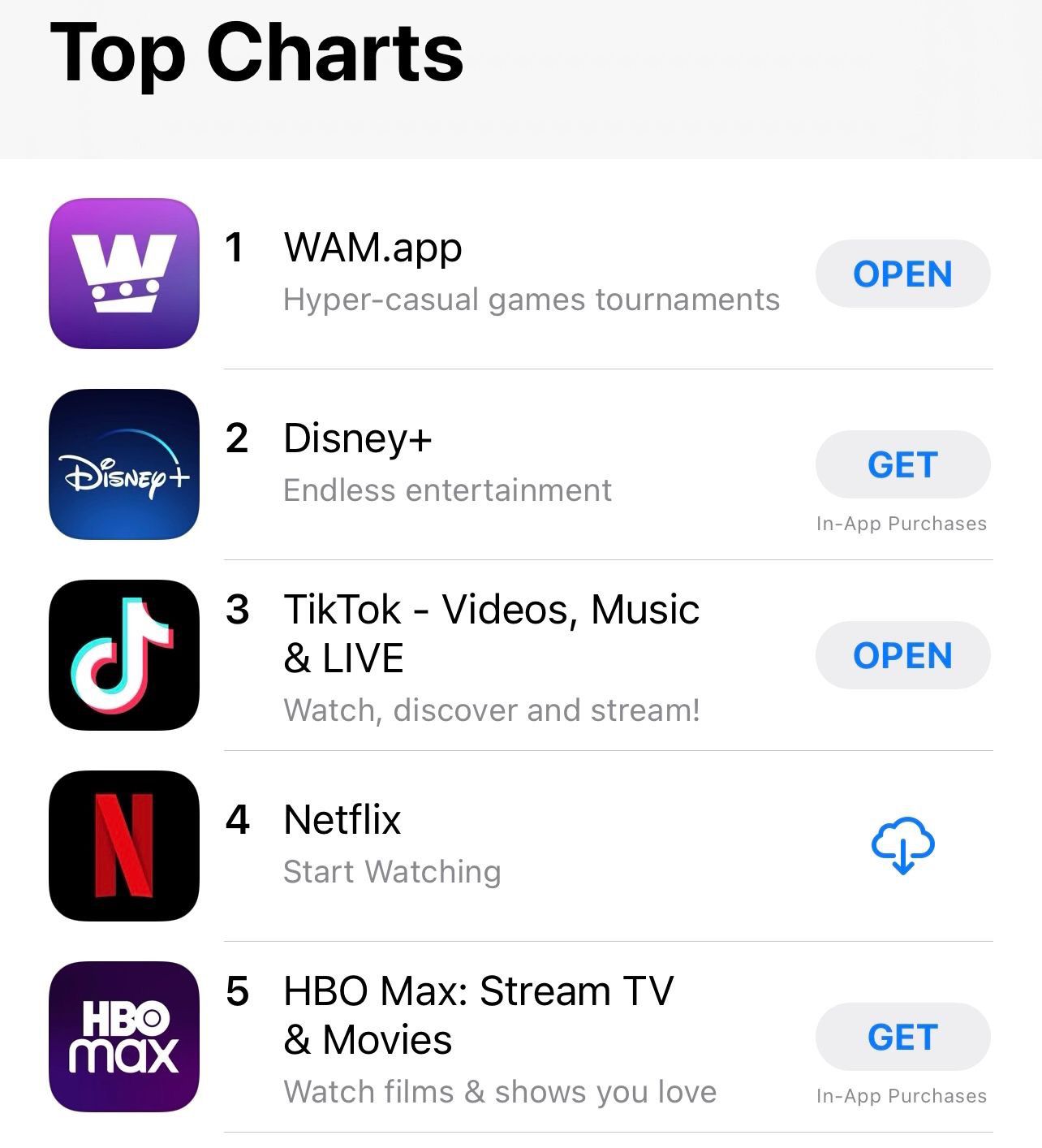Open the WAM.app app
This screenshot has height=1148, width=1042.
click(x=902, y=274)
